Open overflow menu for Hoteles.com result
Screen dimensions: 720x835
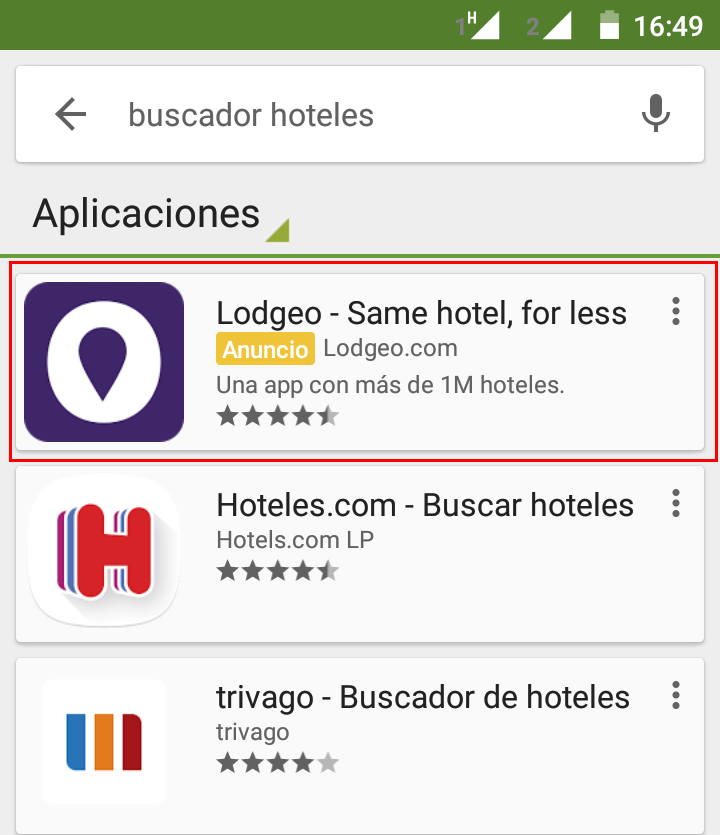(x=675, y=503)
